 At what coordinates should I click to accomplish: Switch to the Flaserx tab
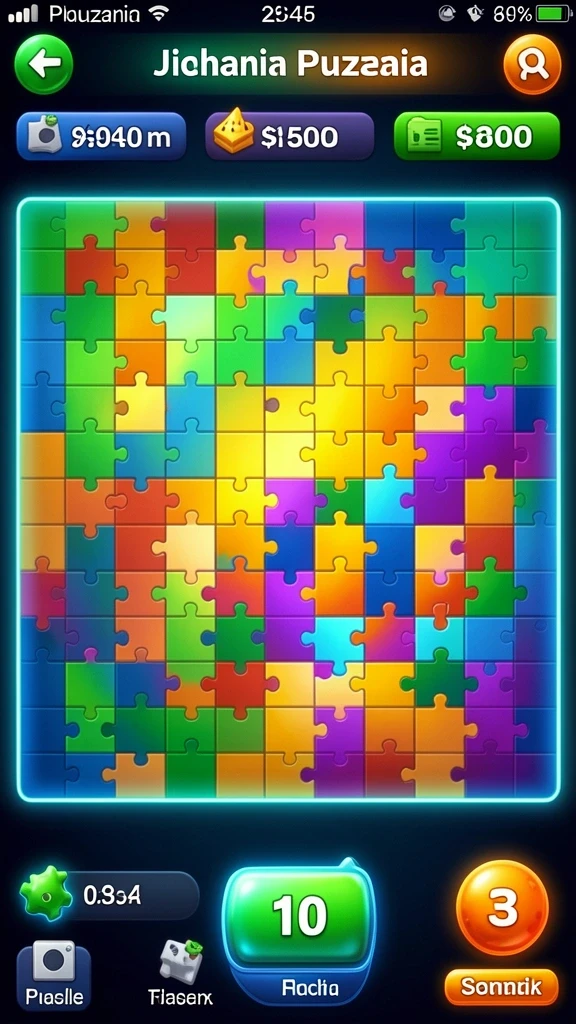(x=180, y=974)
